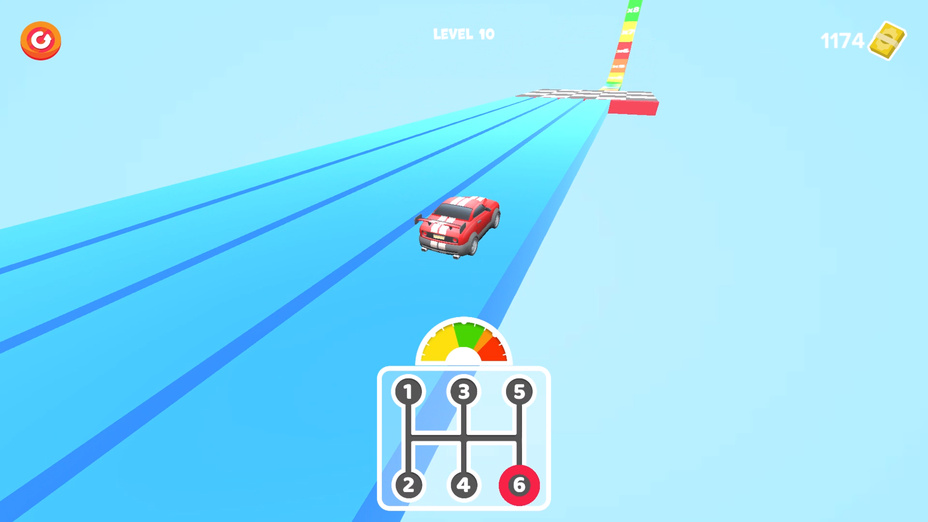The image size is (928, 522).
Task: Tap the highlighted gear 6
Action: [519, 485]
